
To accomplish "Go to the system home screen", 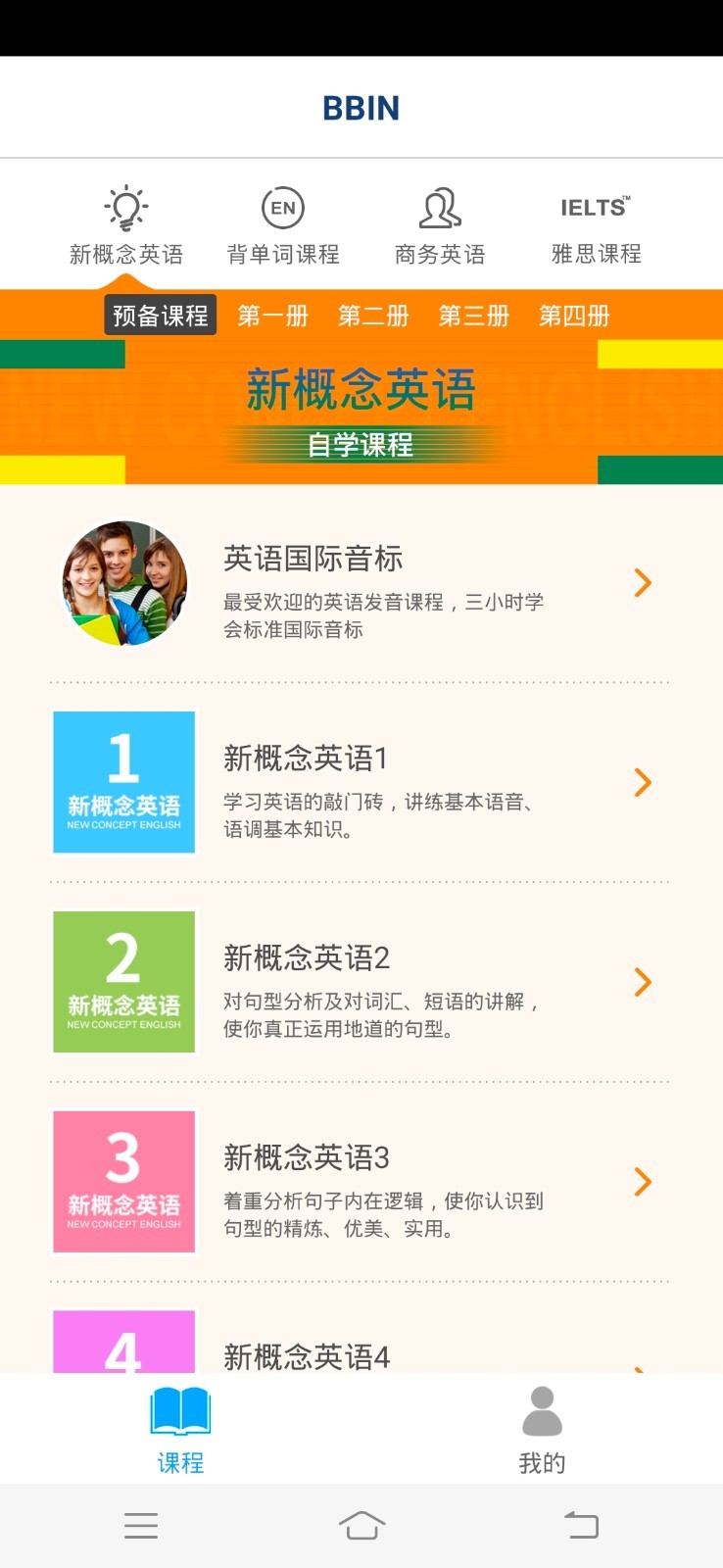I will tap(361, 1526).
